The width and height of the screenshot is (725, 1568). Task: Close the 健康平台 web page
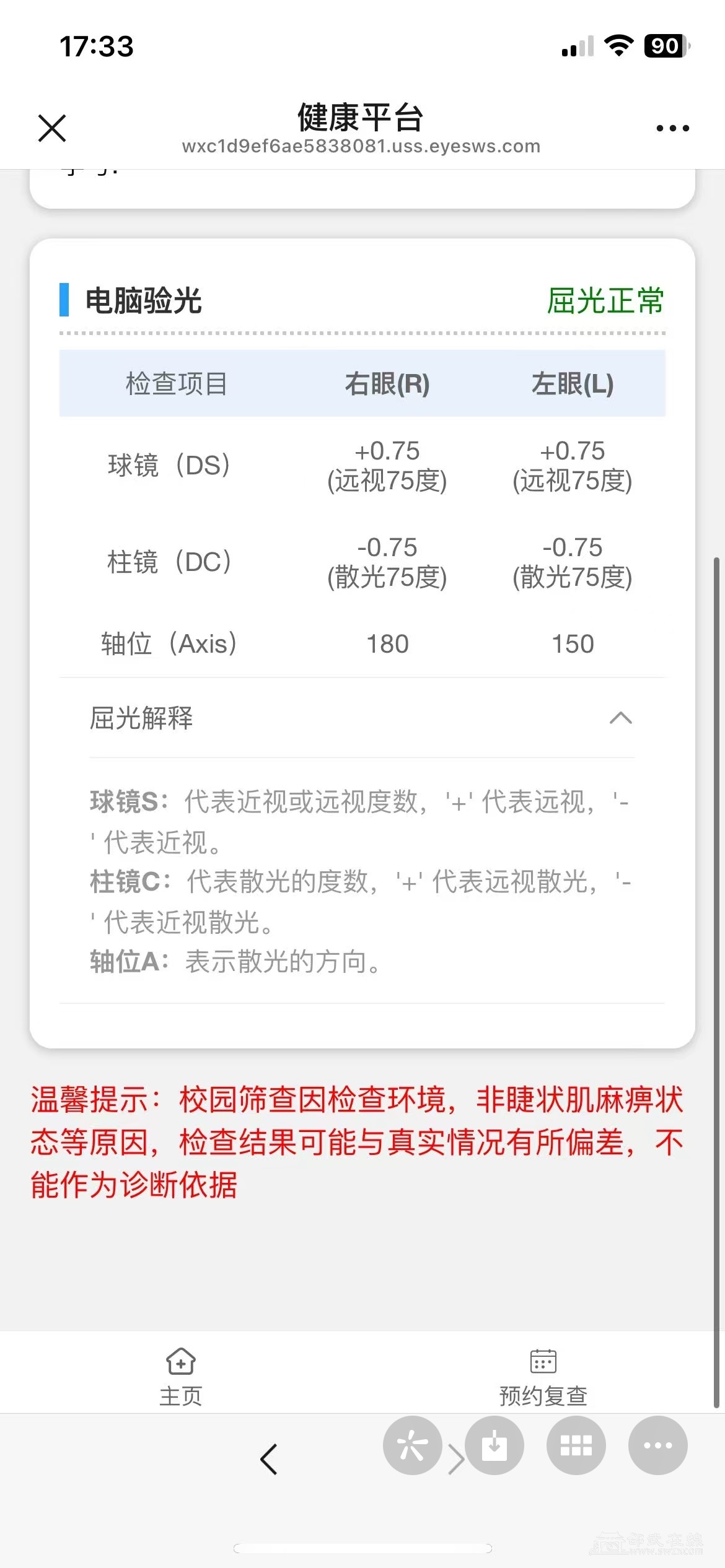click(x=52, y=128)
